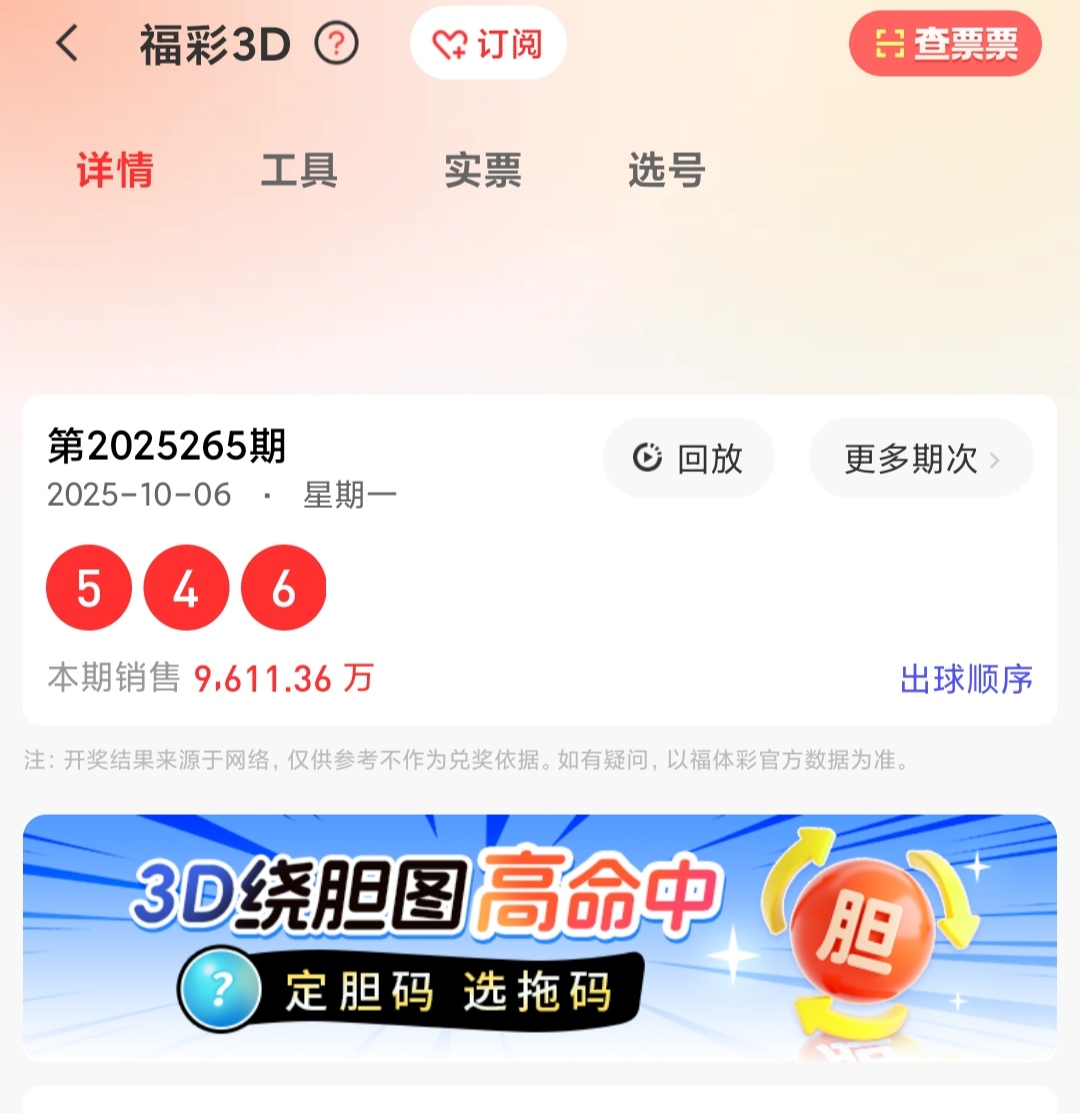The width and height of the screenshot is (1080, 1113).
Task: Select the red ball showing number 6
Action: coord(284,589)
